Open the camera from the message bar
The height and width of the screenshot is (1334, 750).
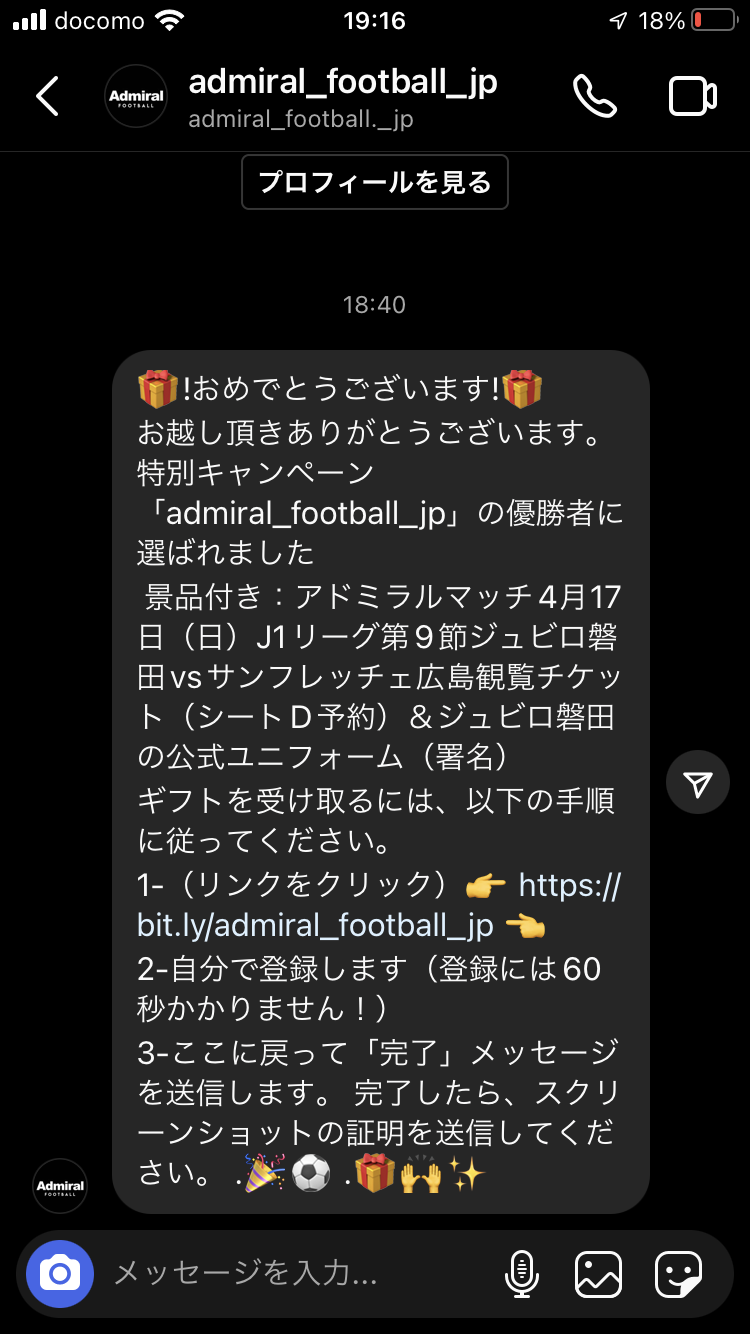pos(60,1274)
